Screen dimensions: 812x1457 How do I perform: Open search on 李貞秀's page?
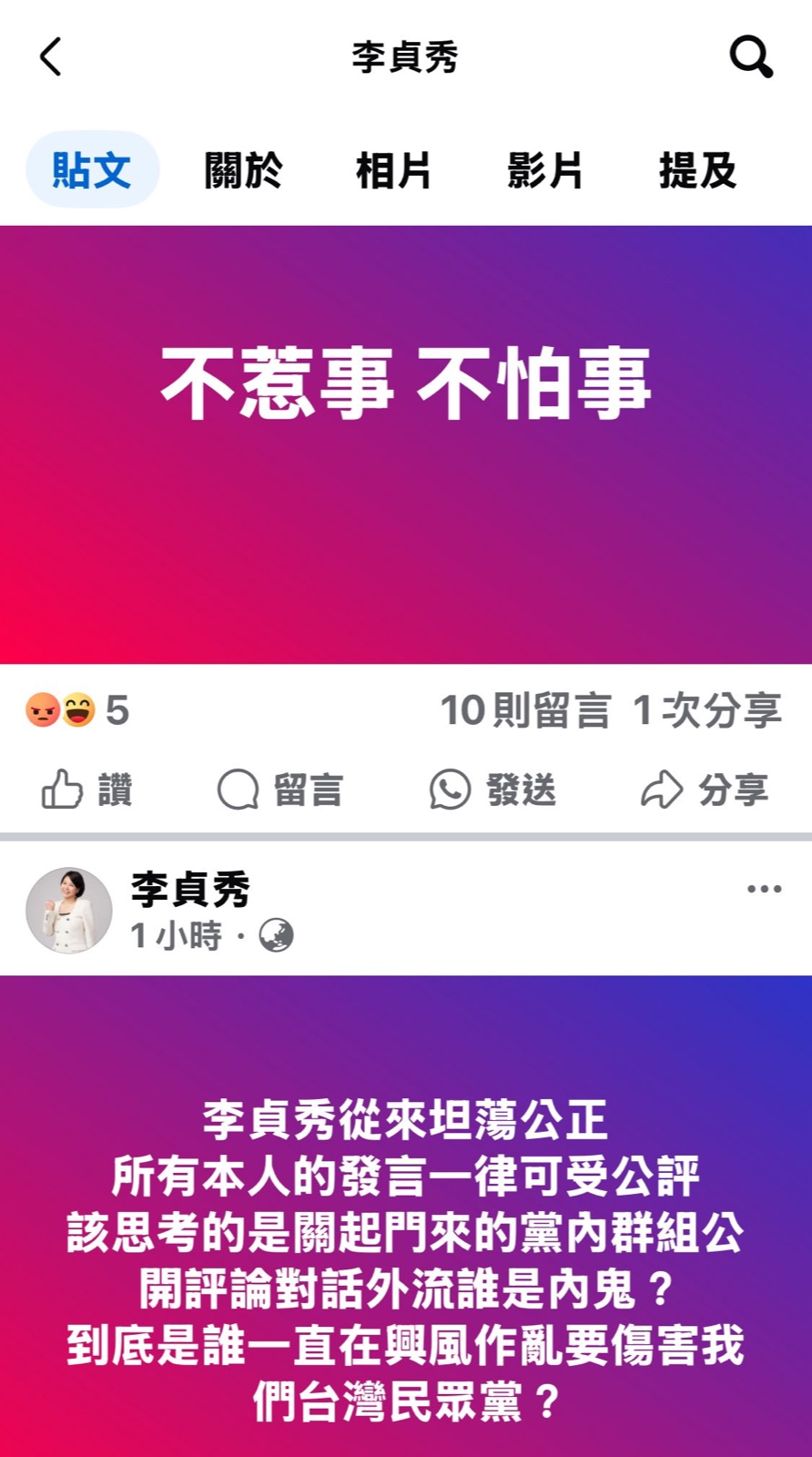click(751, 56)
